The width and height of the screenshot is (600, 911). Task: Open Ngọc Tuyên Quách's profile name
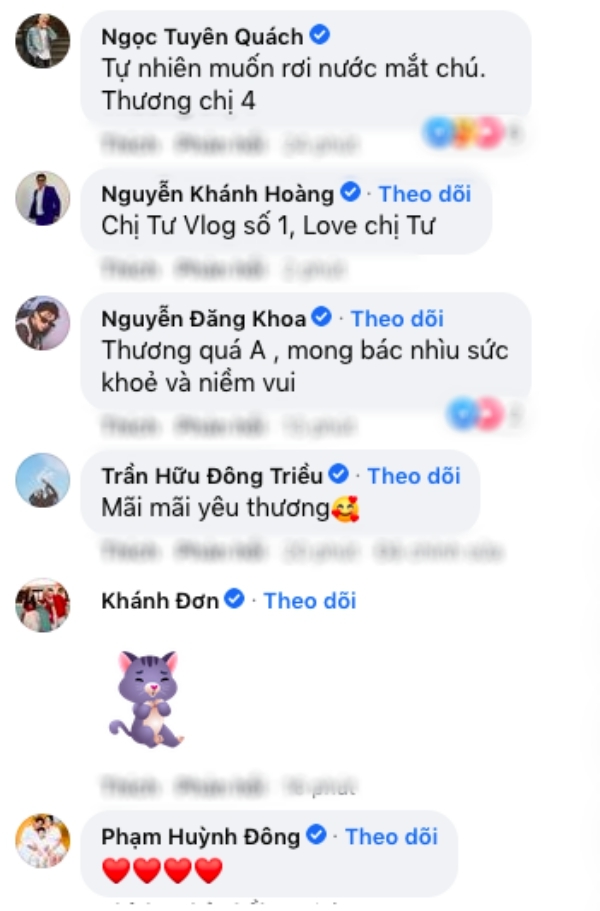point(202,37)
